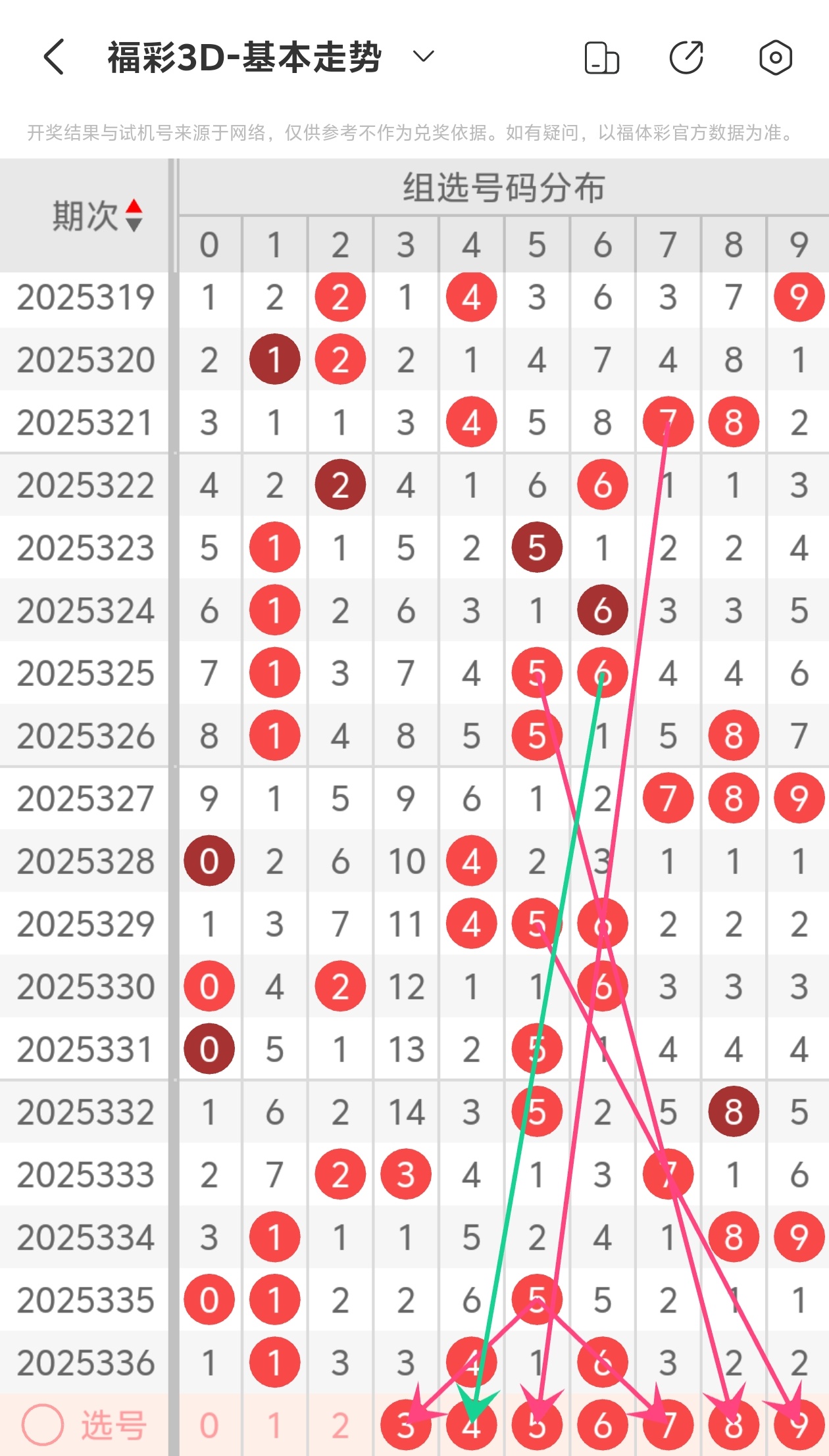This screenshot has height=1456, width=829.
Task: Select number 2 in 选号 row
Action: 339,1426
